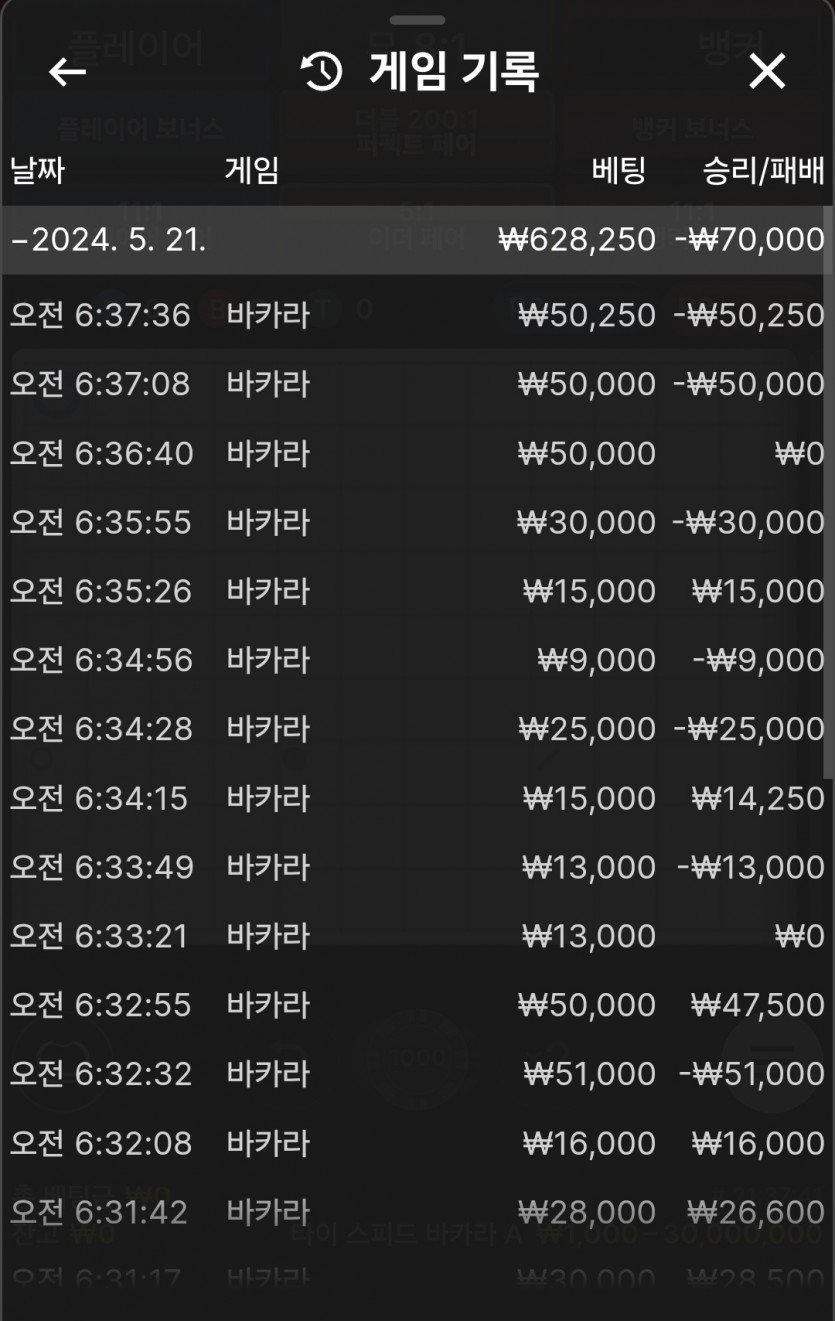Open the 6:34:28 baccarat entry
The width and height of the screenshot is (835, 1321).
[416, 729]
